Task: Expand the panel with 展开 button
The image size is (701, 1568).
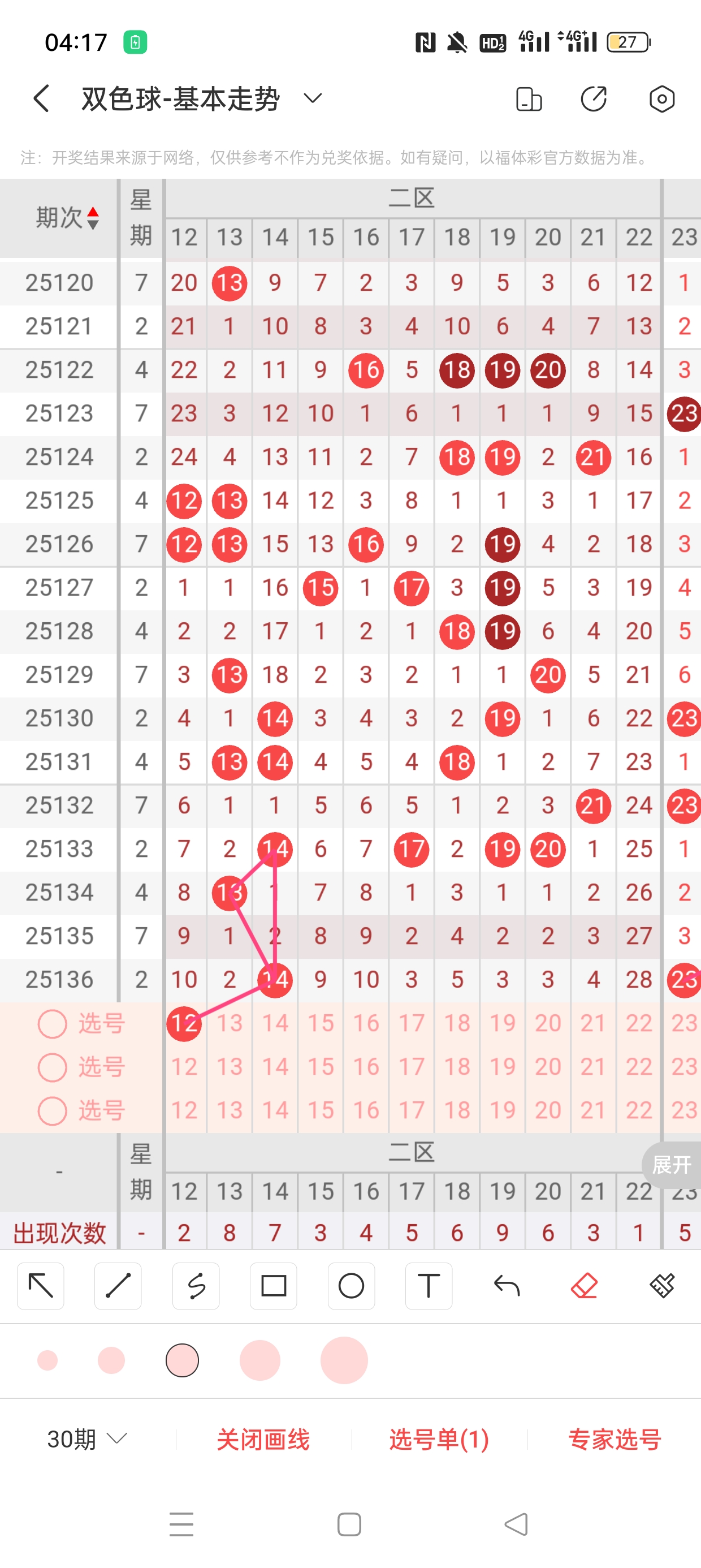Action: [x=671, y=1165]
